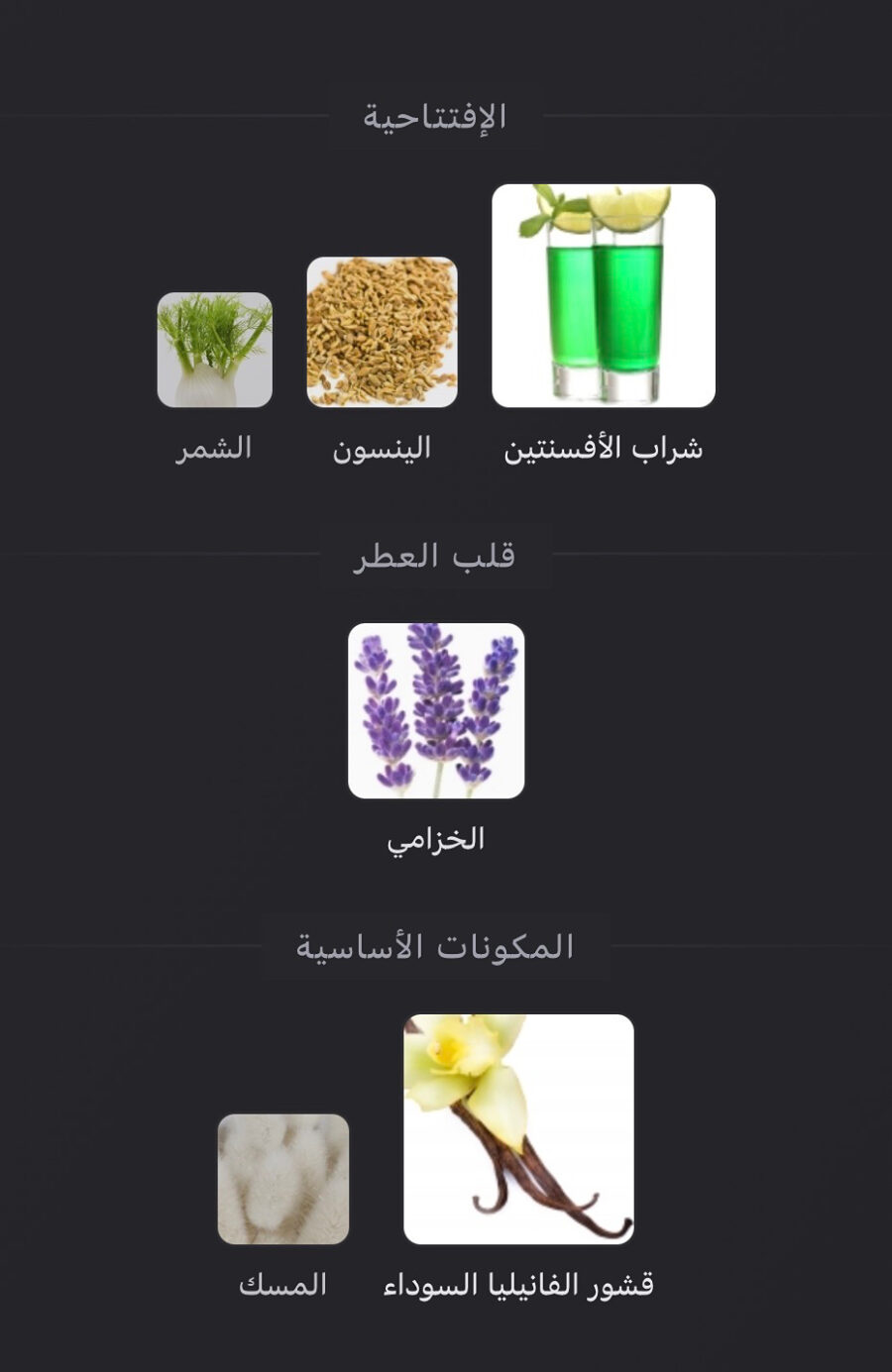Open the الخزامي note tile
892x1372 pixels.
(436, 710)
